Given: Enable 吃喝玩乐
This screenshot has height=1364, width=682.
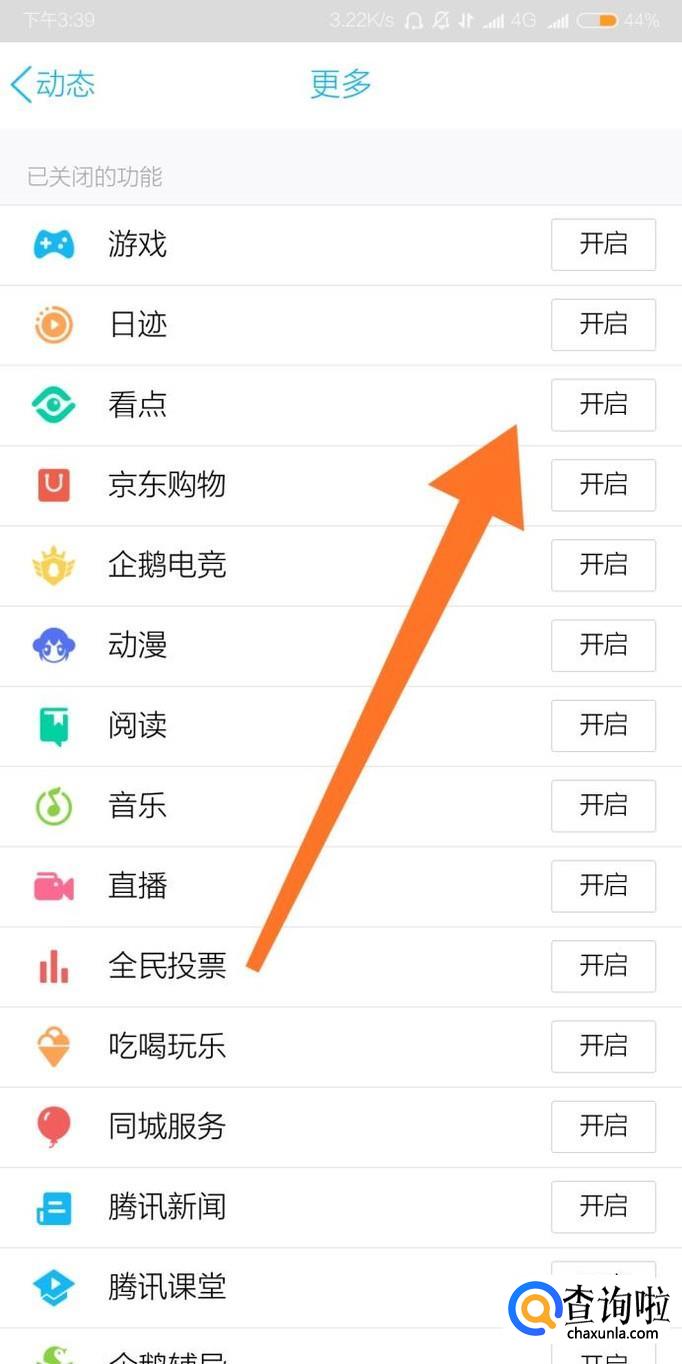Looking at the screenshot, I should point(603,1046).
